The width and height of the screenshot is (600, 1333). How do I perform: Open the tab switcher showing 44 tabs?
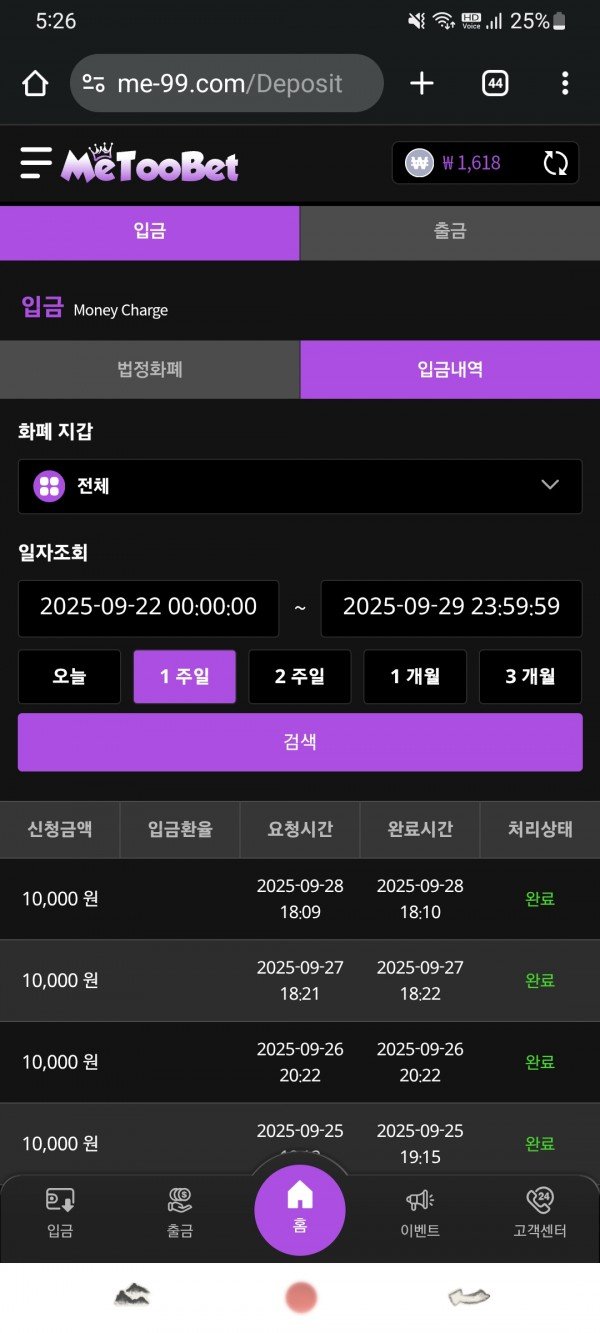click(x=495, y=83)
